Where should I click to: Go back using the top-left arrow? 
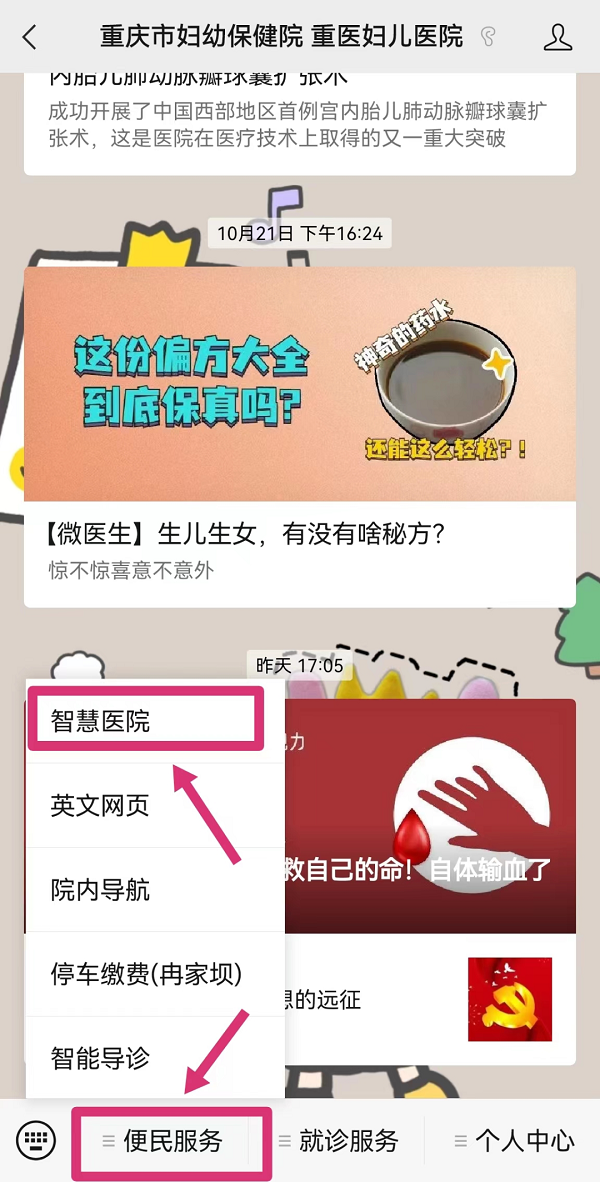[29, 38]
